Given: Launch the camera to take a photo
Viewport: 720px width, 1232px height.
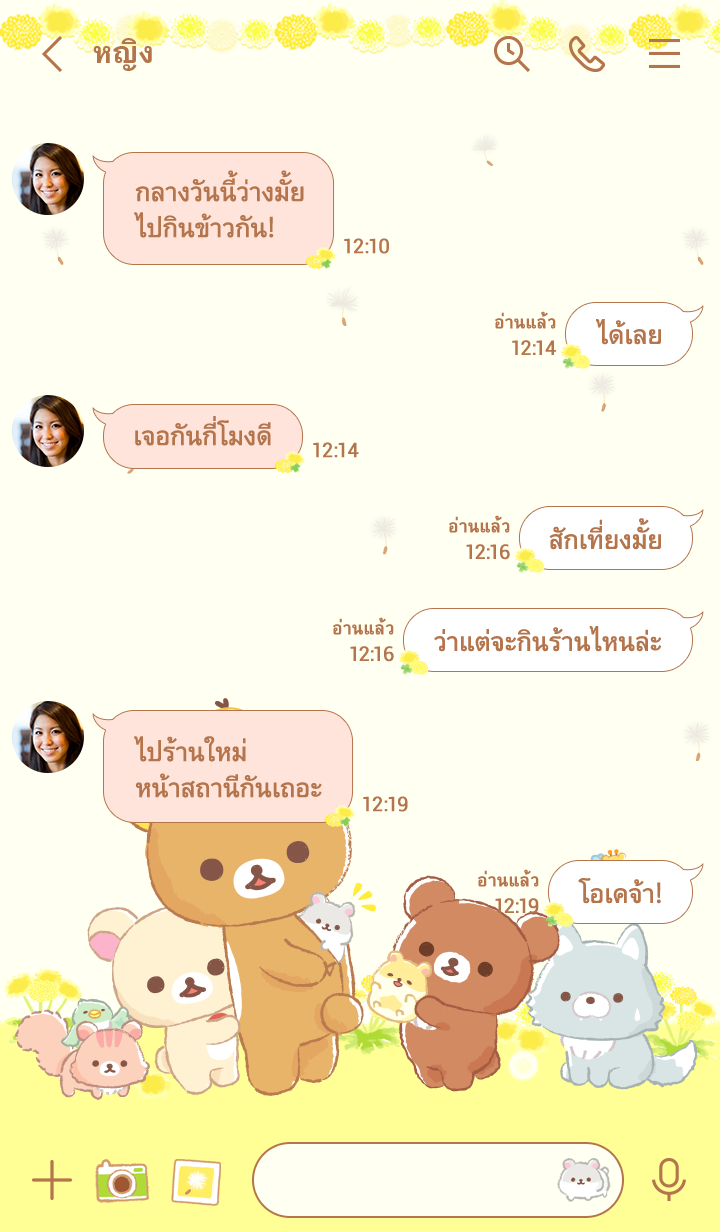Looking at the screenshot, I should (122, 1181).
